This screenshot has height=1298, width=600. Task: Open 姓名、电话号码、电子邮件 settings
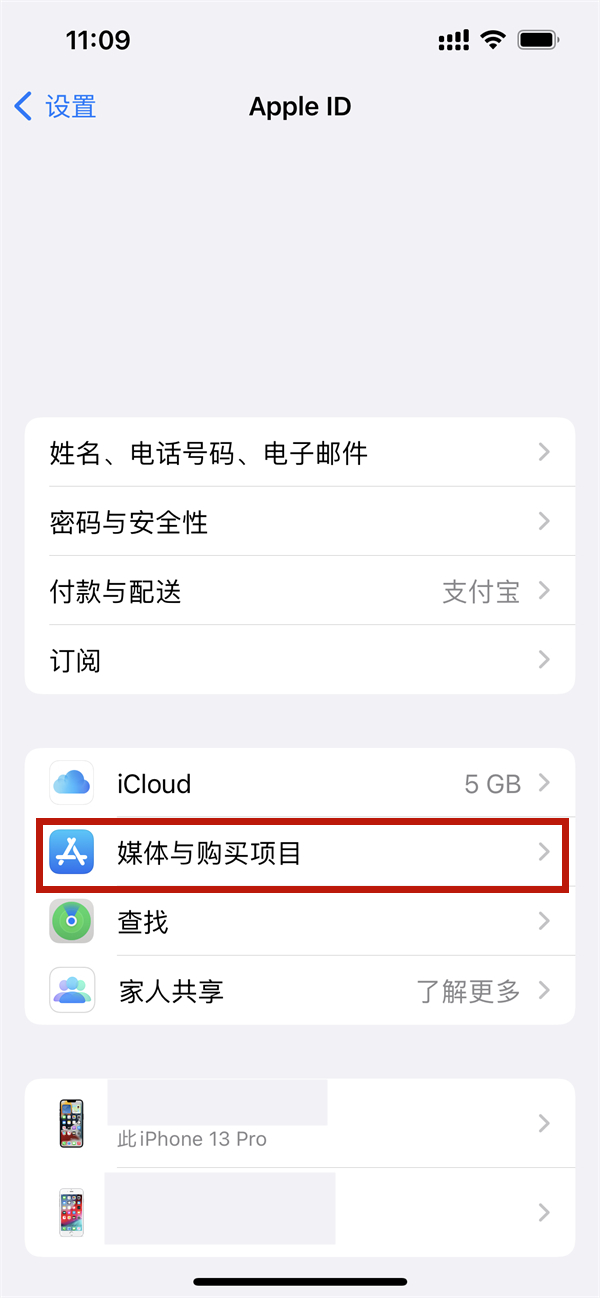[x=300, y=453]
